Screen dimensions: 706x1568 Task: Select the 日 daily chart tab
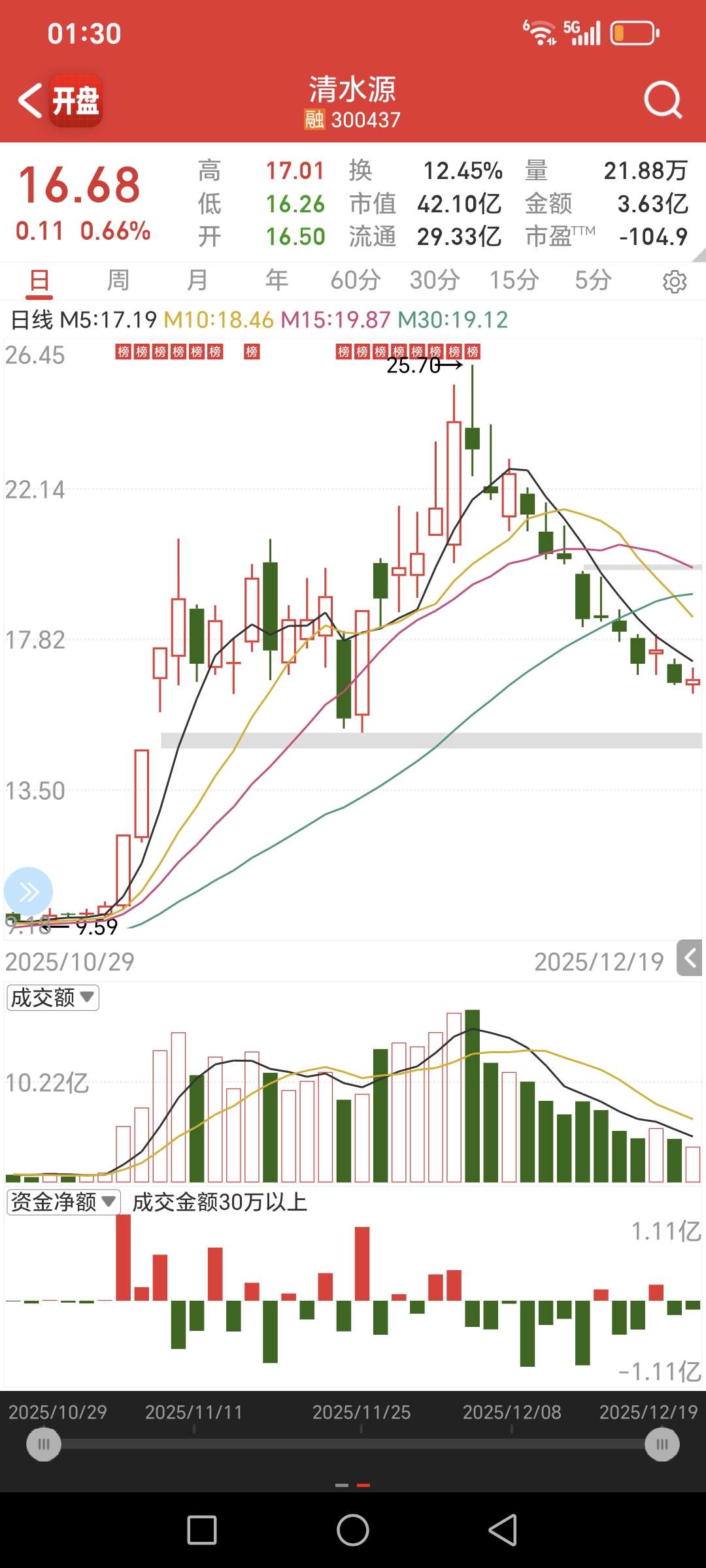[40, 280]
